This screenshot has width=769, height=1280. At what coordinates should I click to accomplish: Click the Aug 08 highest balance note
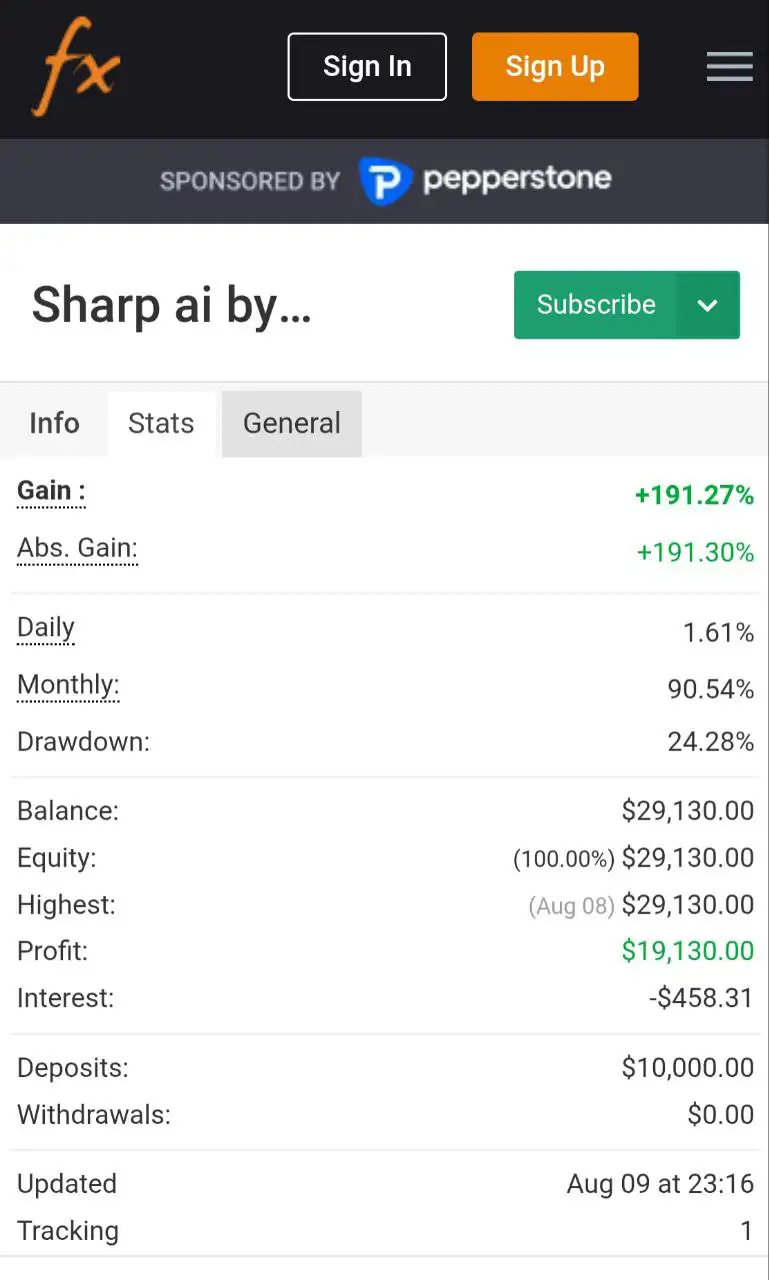(x=571, y=905)
